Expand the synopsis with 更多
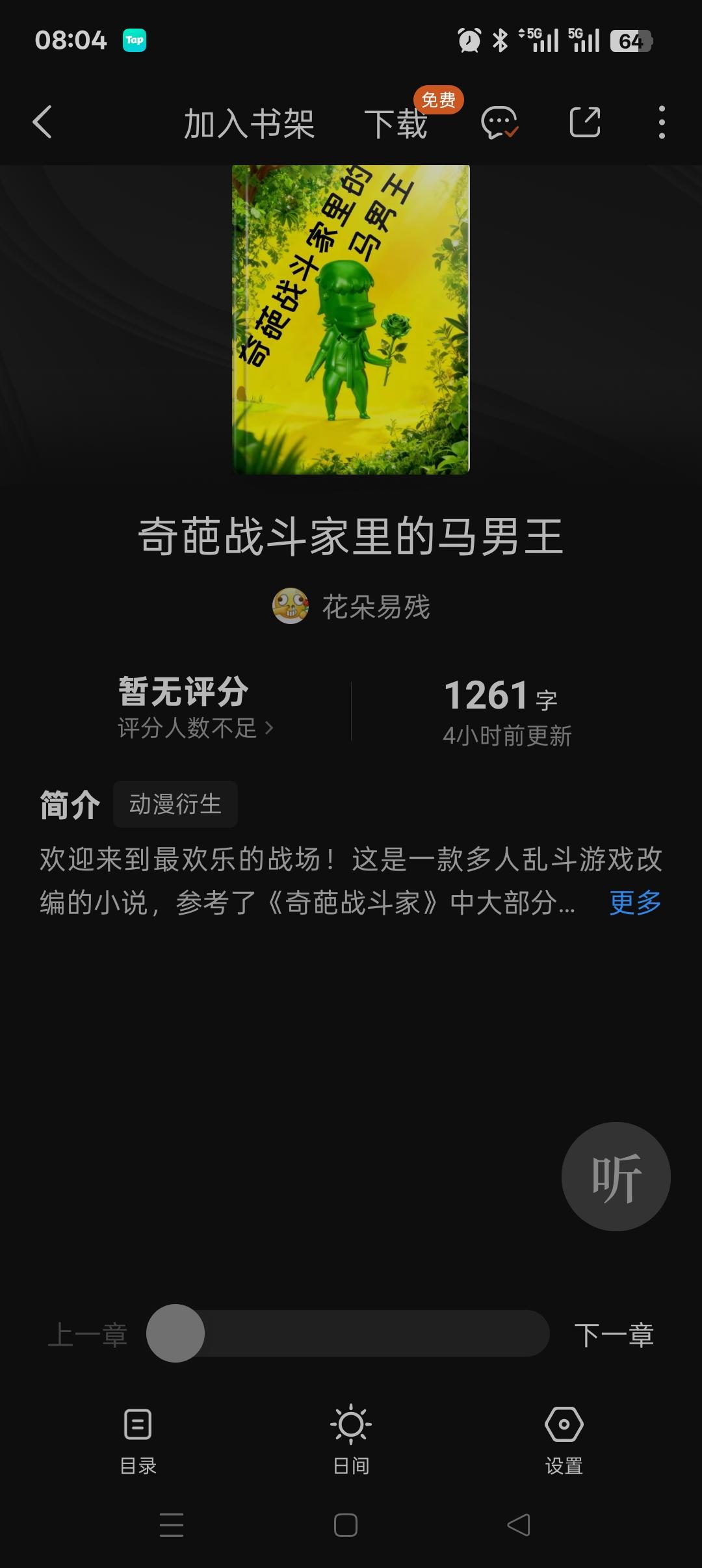Viewport: 702px width, 1568px height. pos(634,902)
